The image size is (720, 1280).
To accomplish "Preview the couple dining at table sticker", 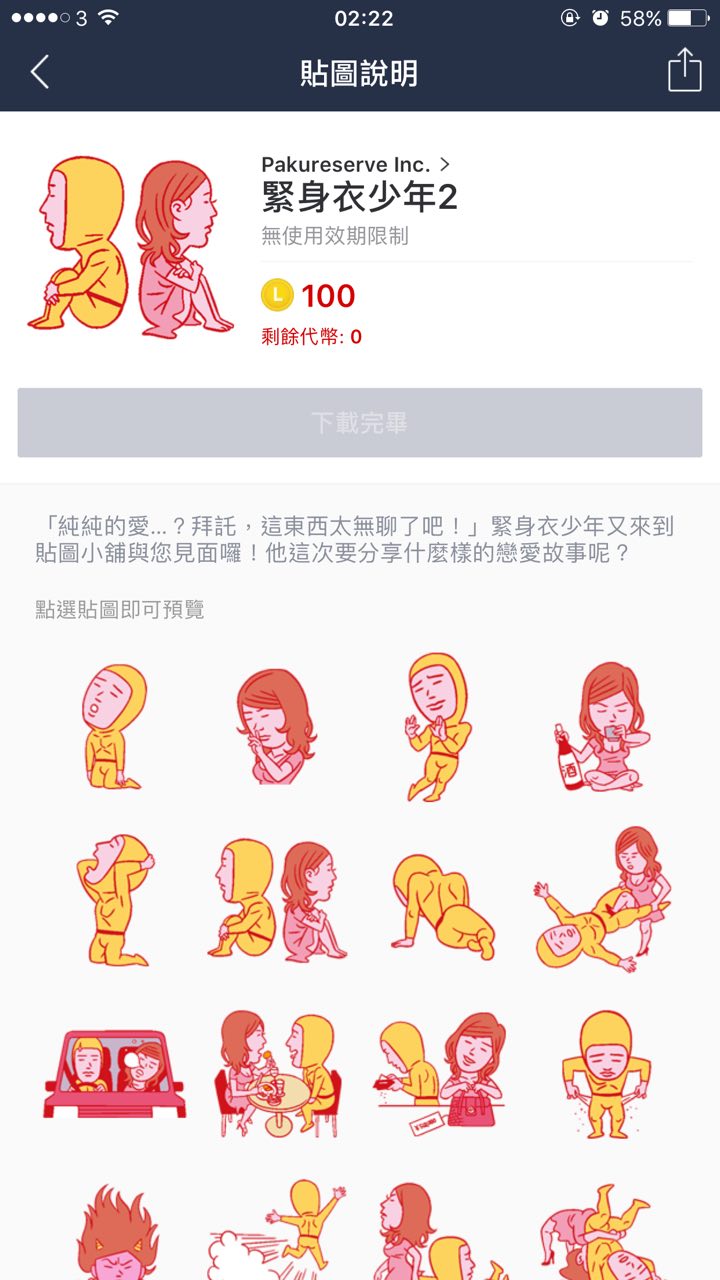I will click(277, 1074).
